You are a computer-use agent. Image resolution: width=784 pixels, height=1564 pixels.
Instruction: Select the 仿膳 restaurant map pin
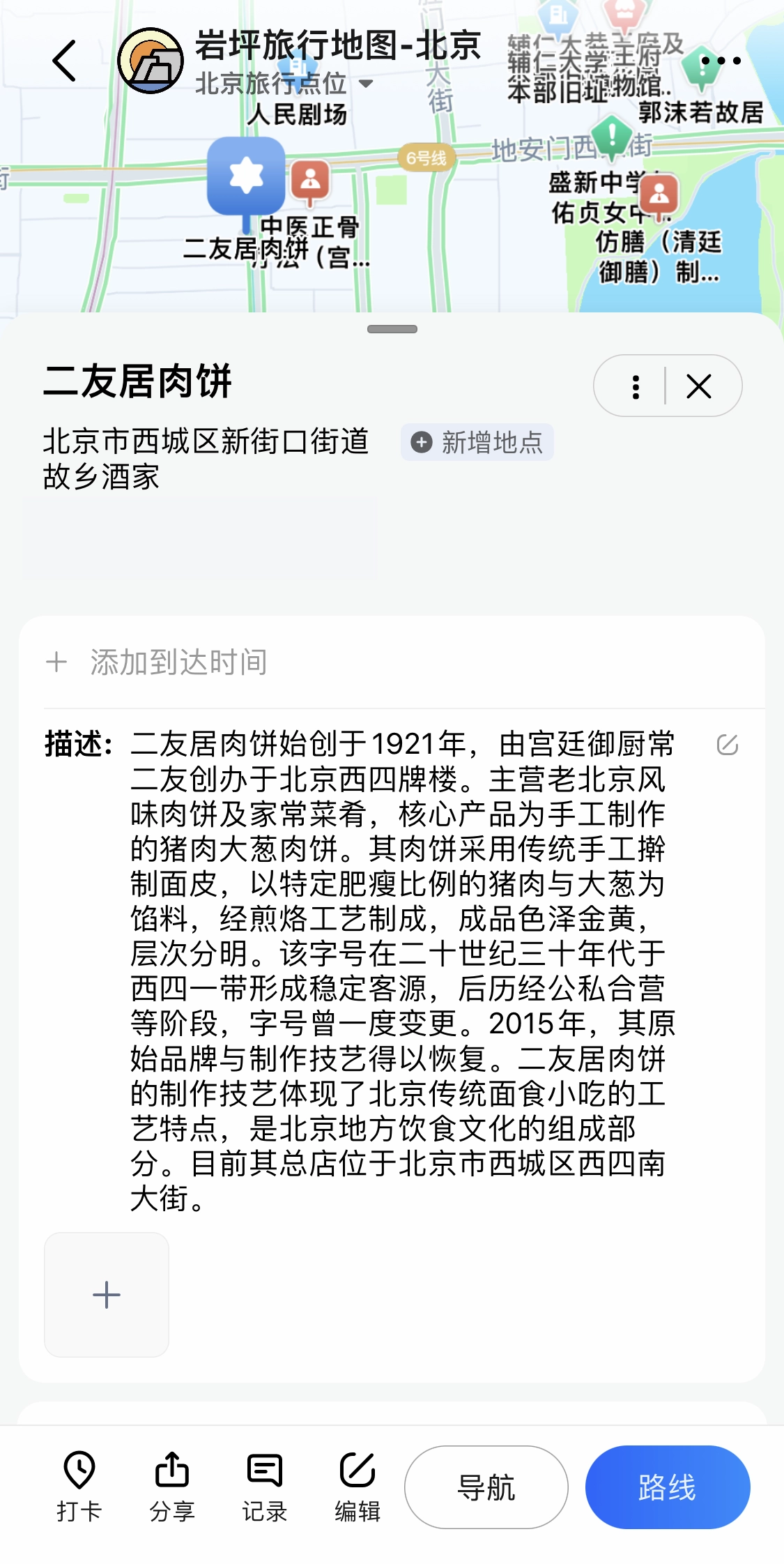tap(659, 195)
